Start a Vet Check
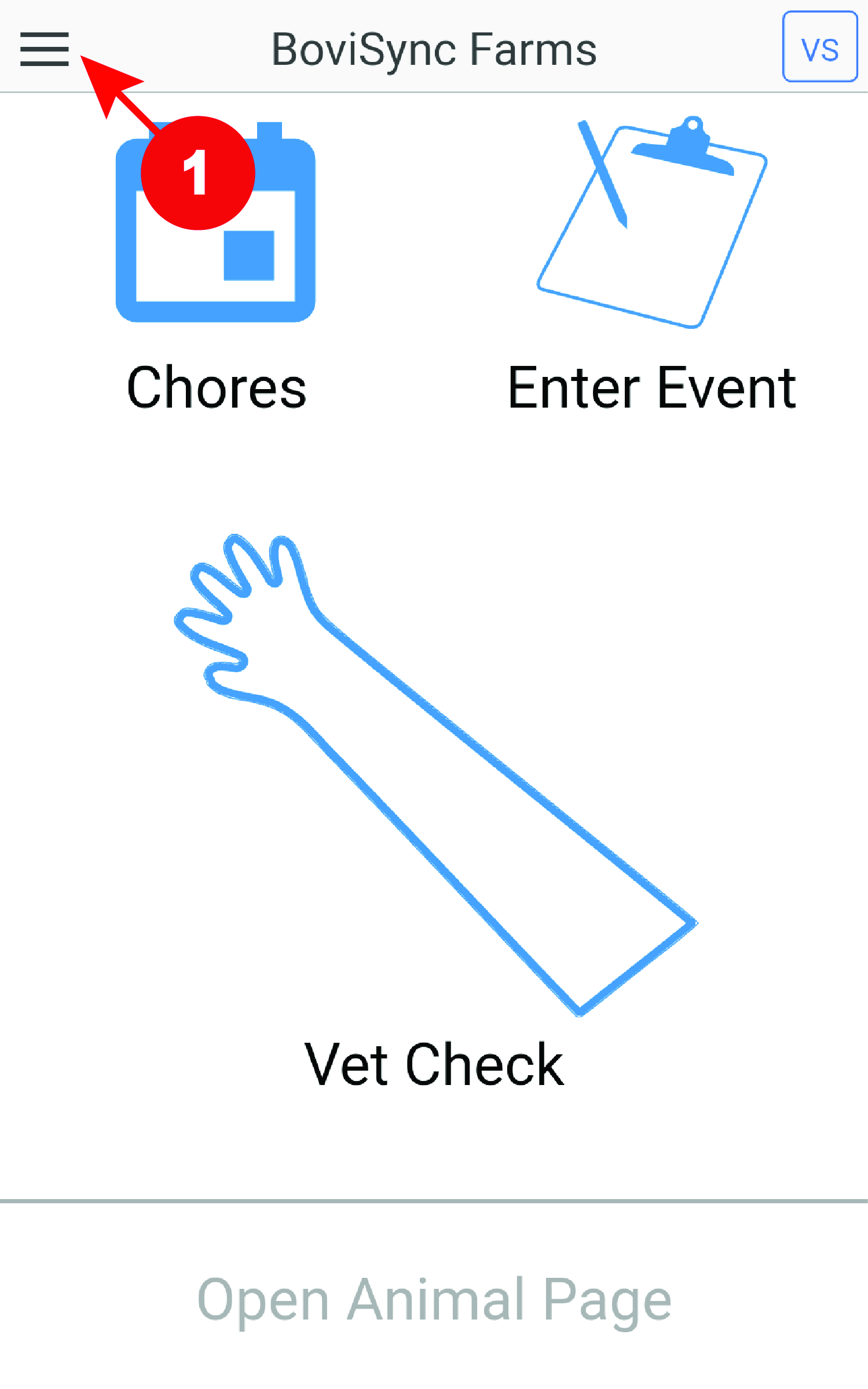 tap(434, 811)
